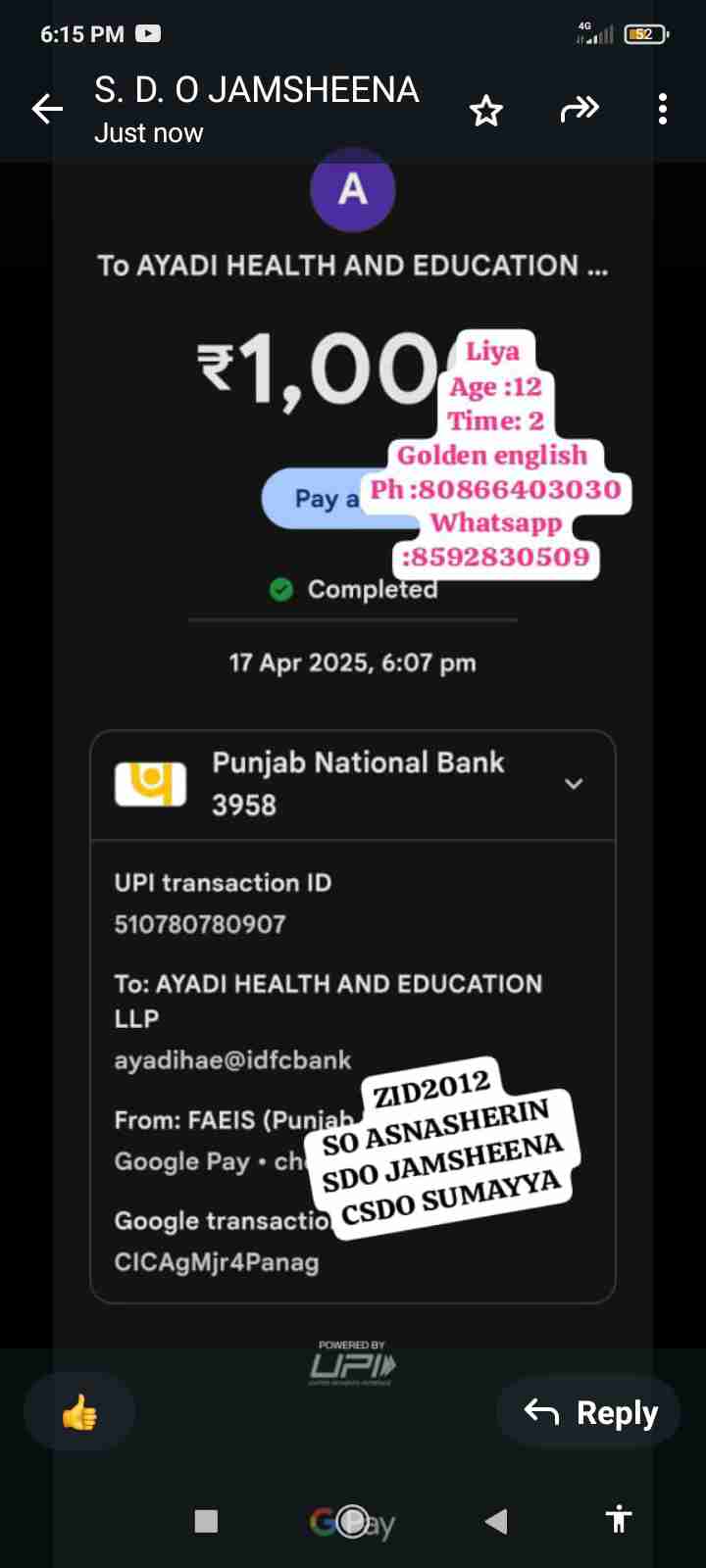Tap the system back triangle
The width and height of the screenshot is (706, 1568).
point(496,1521)
